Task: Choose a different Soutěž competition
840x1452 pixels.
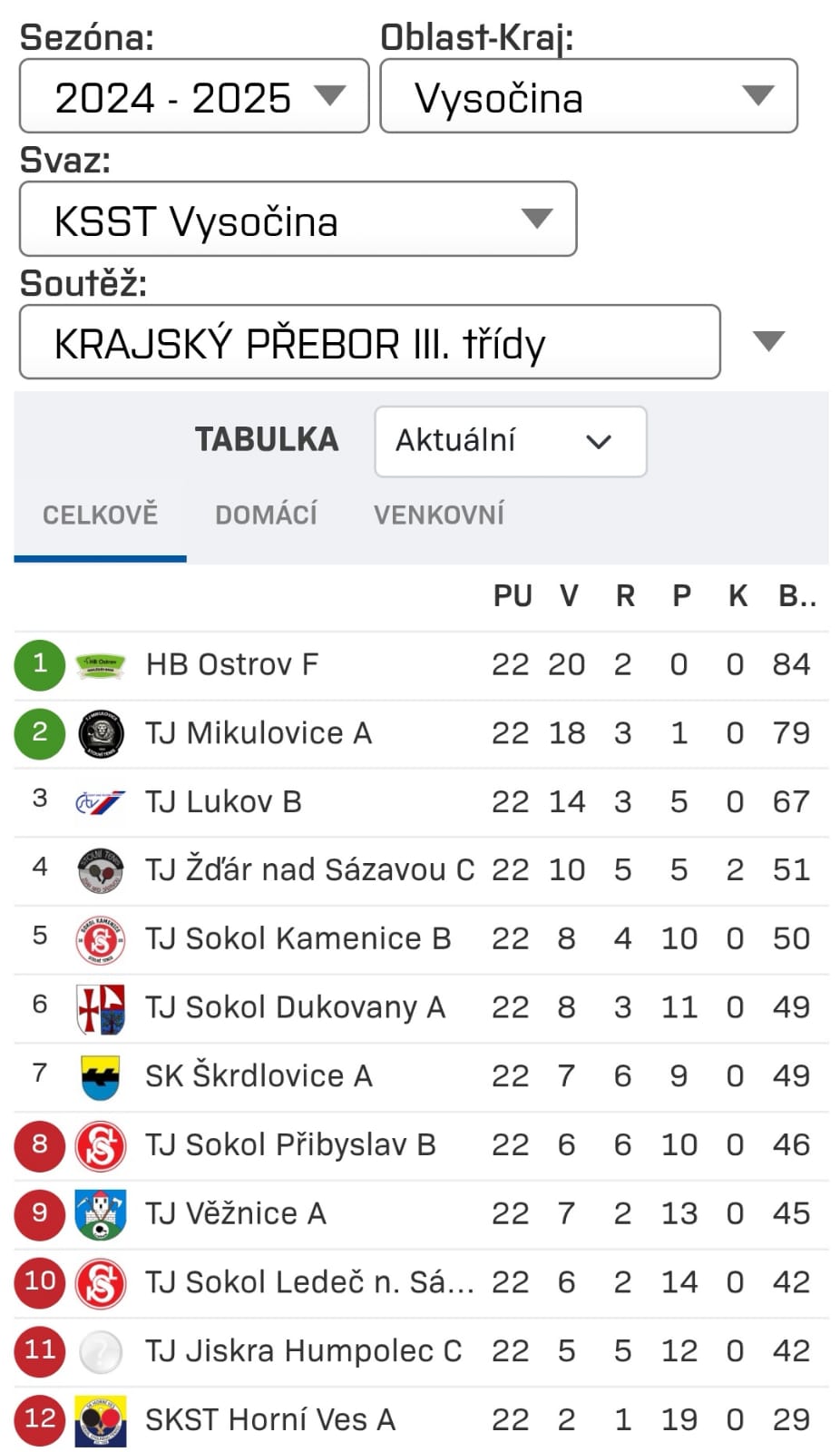Action: click(x=369, y=342)
